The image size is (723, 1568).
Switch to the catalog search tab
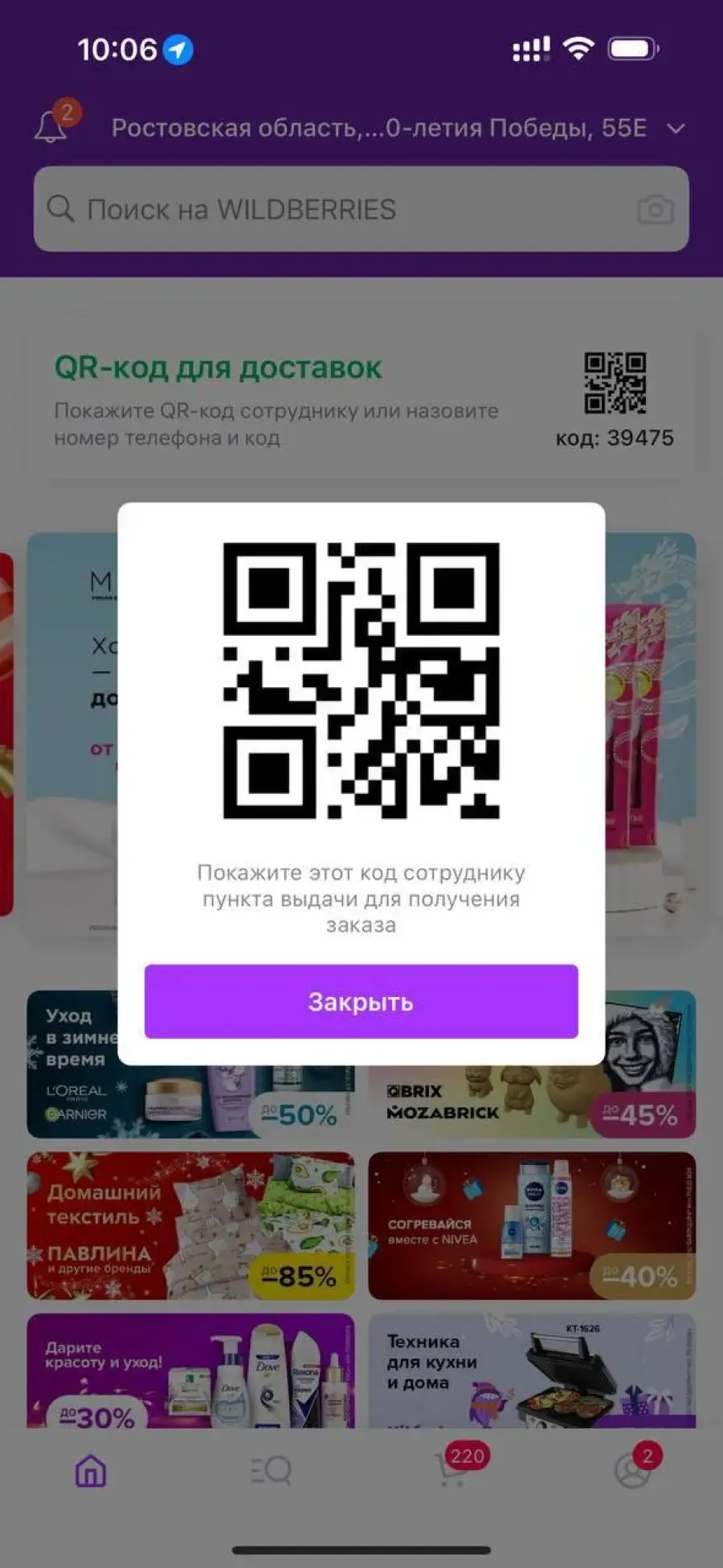pos(271,1472)
